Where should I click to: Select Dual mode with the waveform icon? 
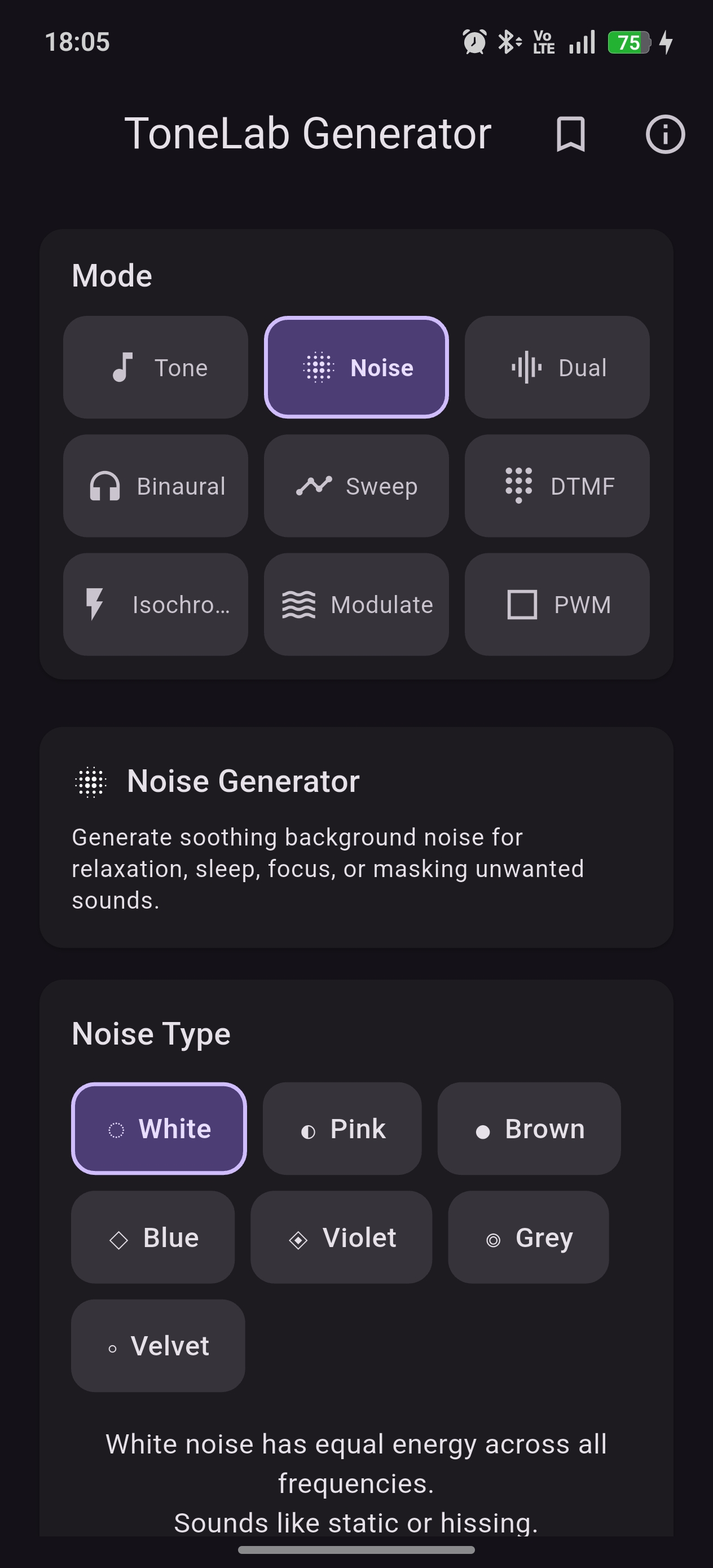pos(557,367)
